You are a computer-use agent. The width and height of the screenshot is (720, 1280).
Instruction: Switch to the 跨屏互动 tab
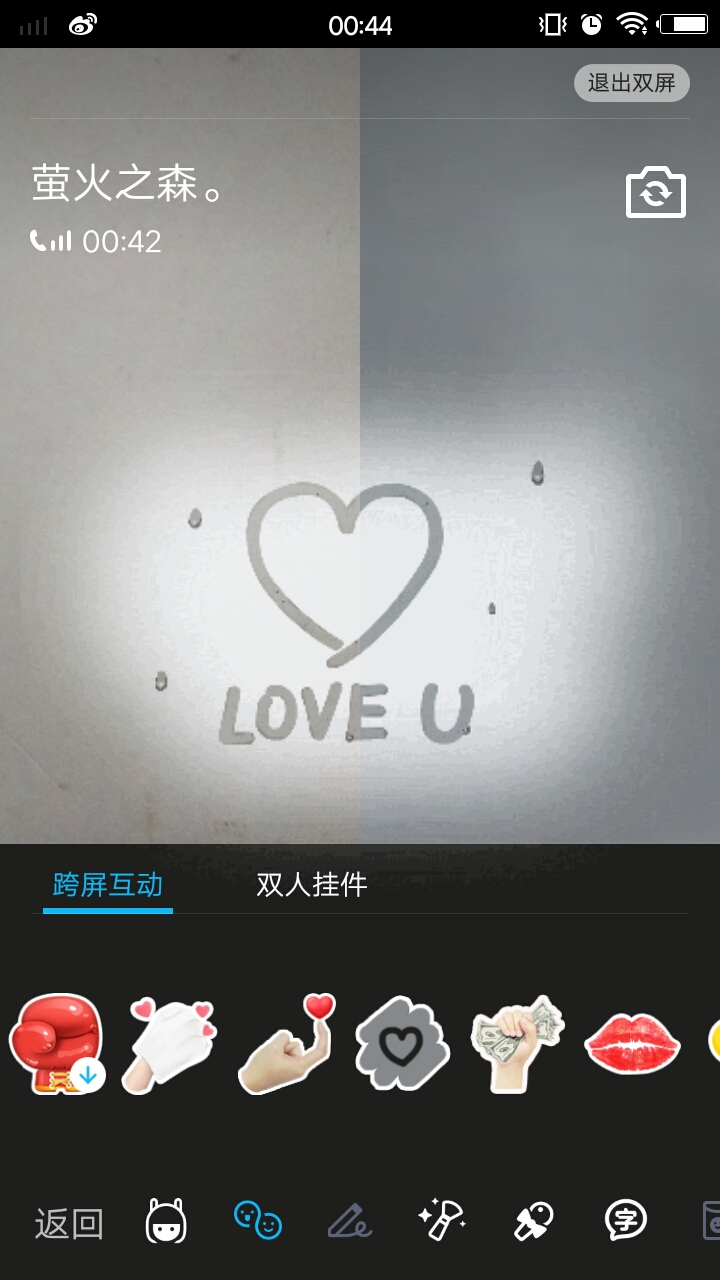(108, 885)
